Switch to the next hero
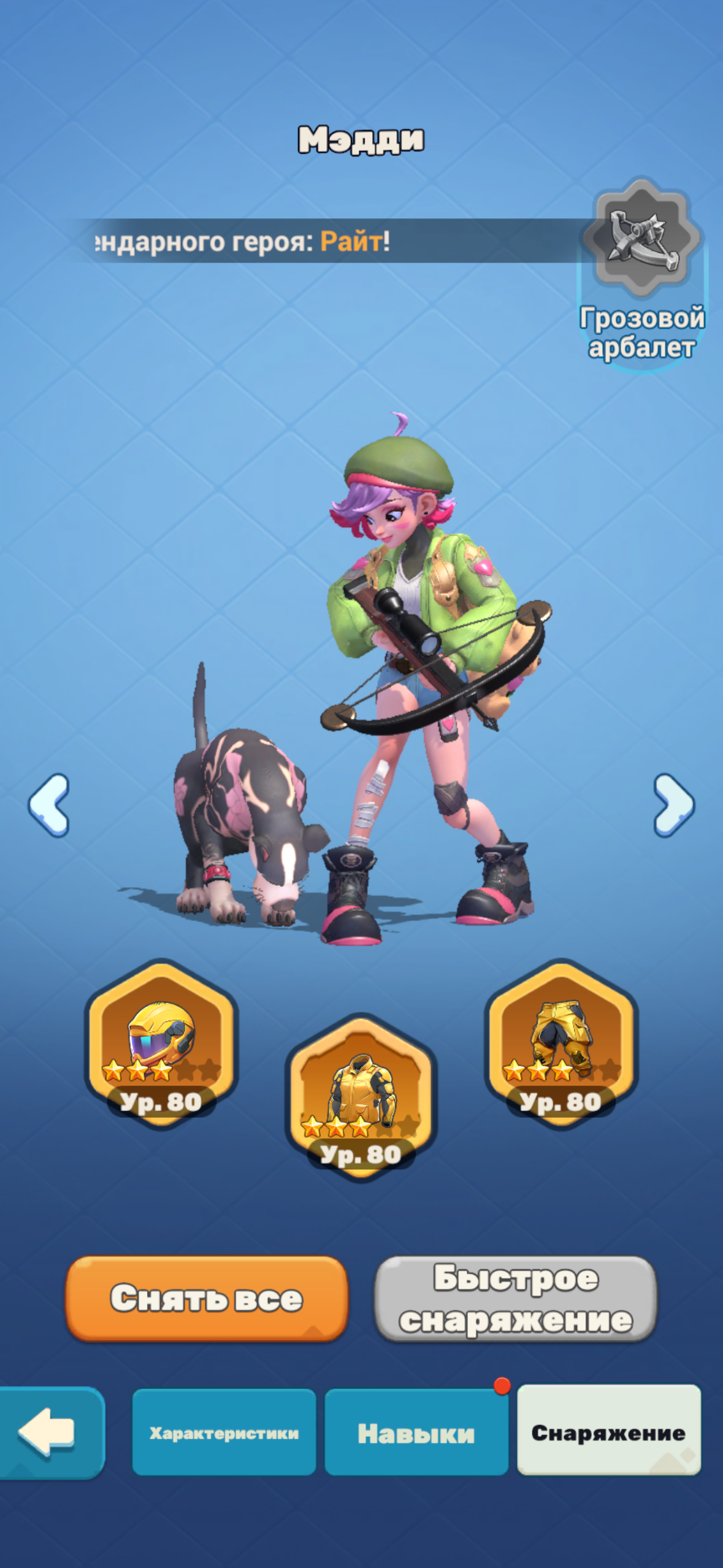This screenshot has height=1568, width=723. (673, 805)
